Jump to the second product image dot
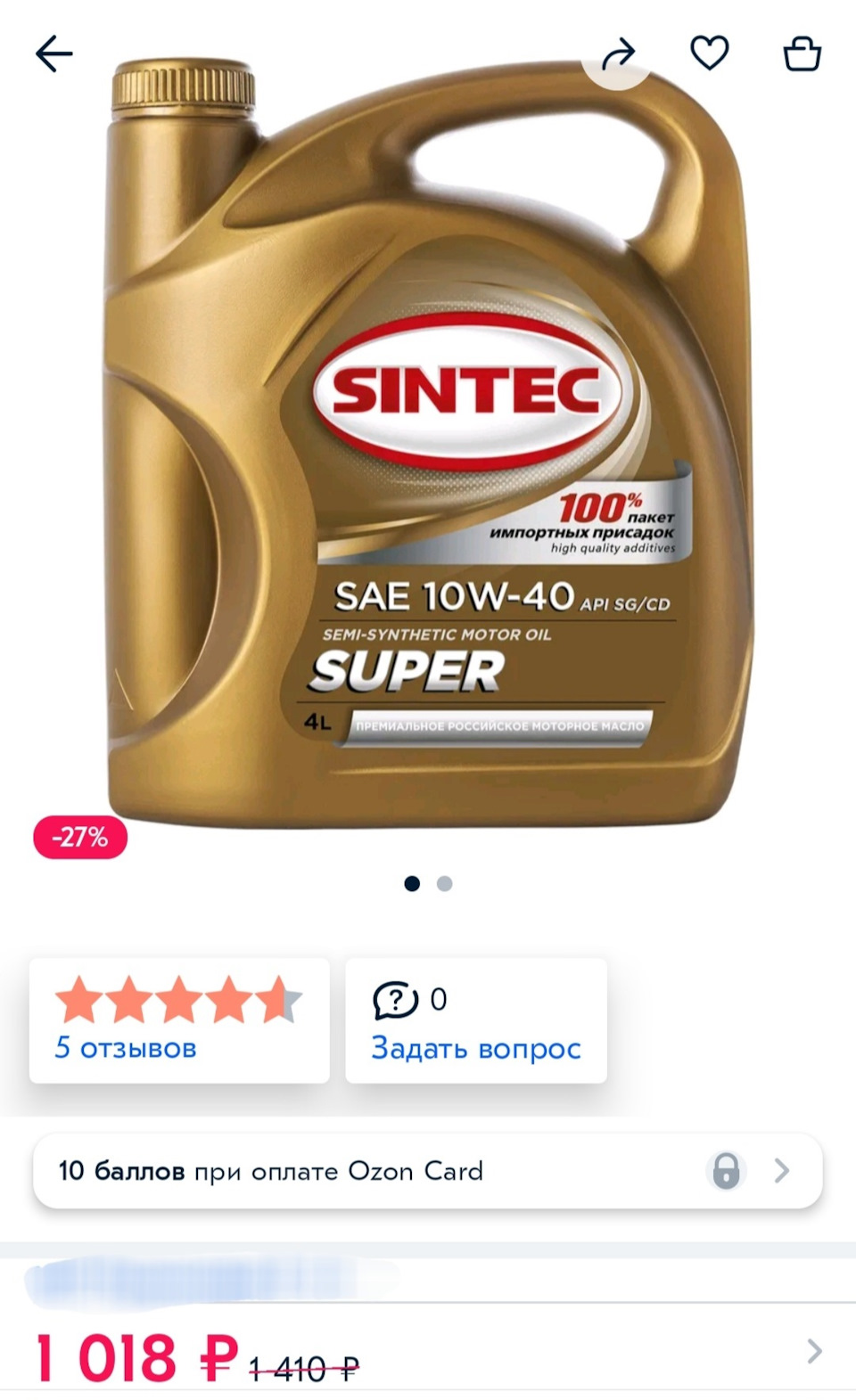This screenshot has width=856, height=1400. [x=445, y=884]
